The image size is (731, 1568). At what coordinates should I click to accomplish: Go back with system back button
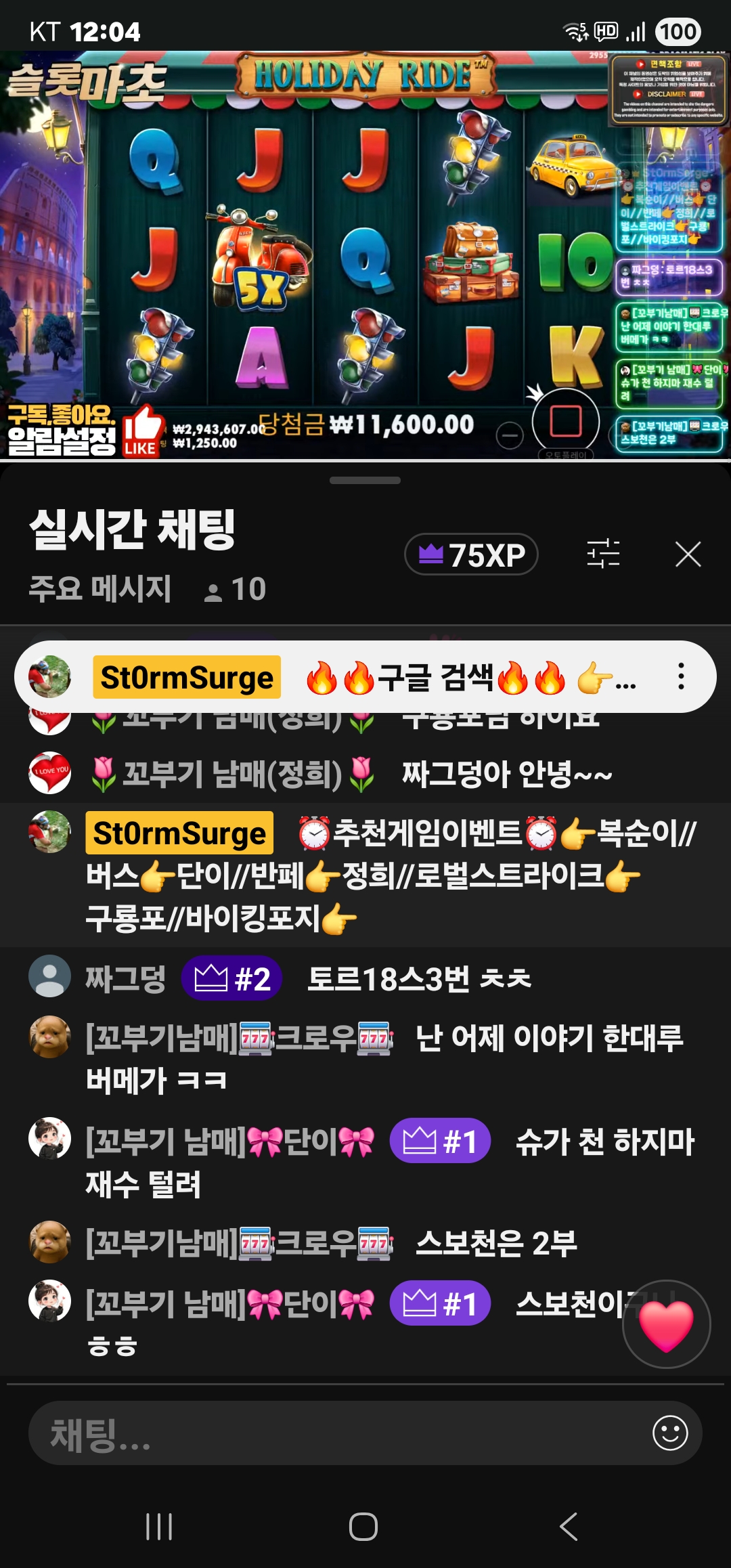click(569, 1527)
